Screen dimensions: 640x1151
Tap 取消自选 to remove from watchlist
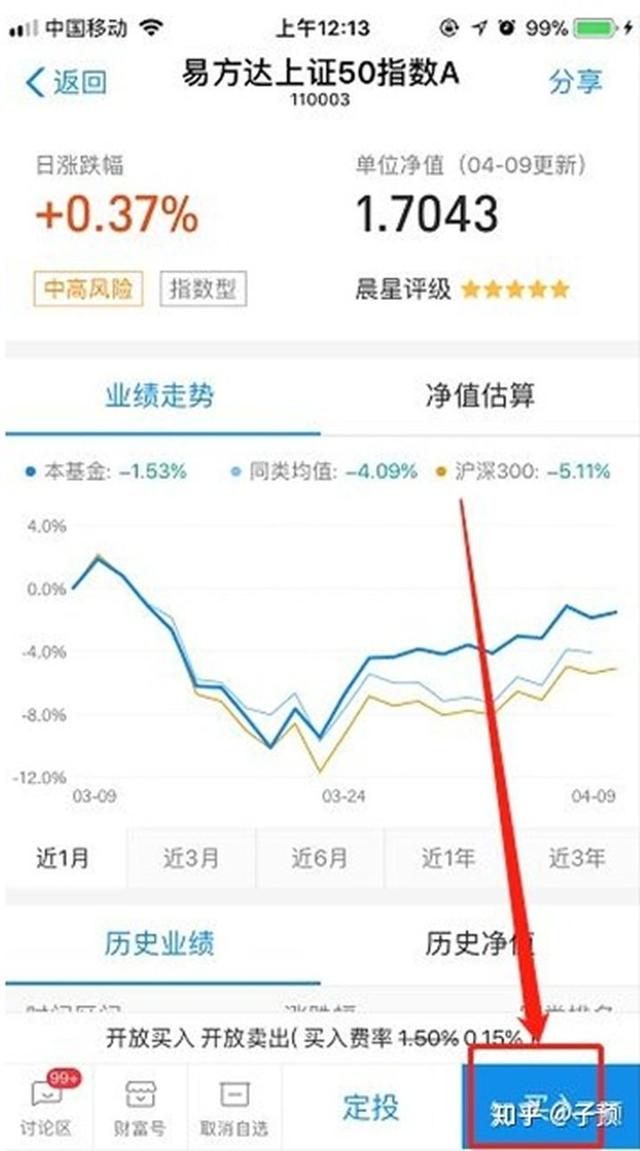[234, 1105]
